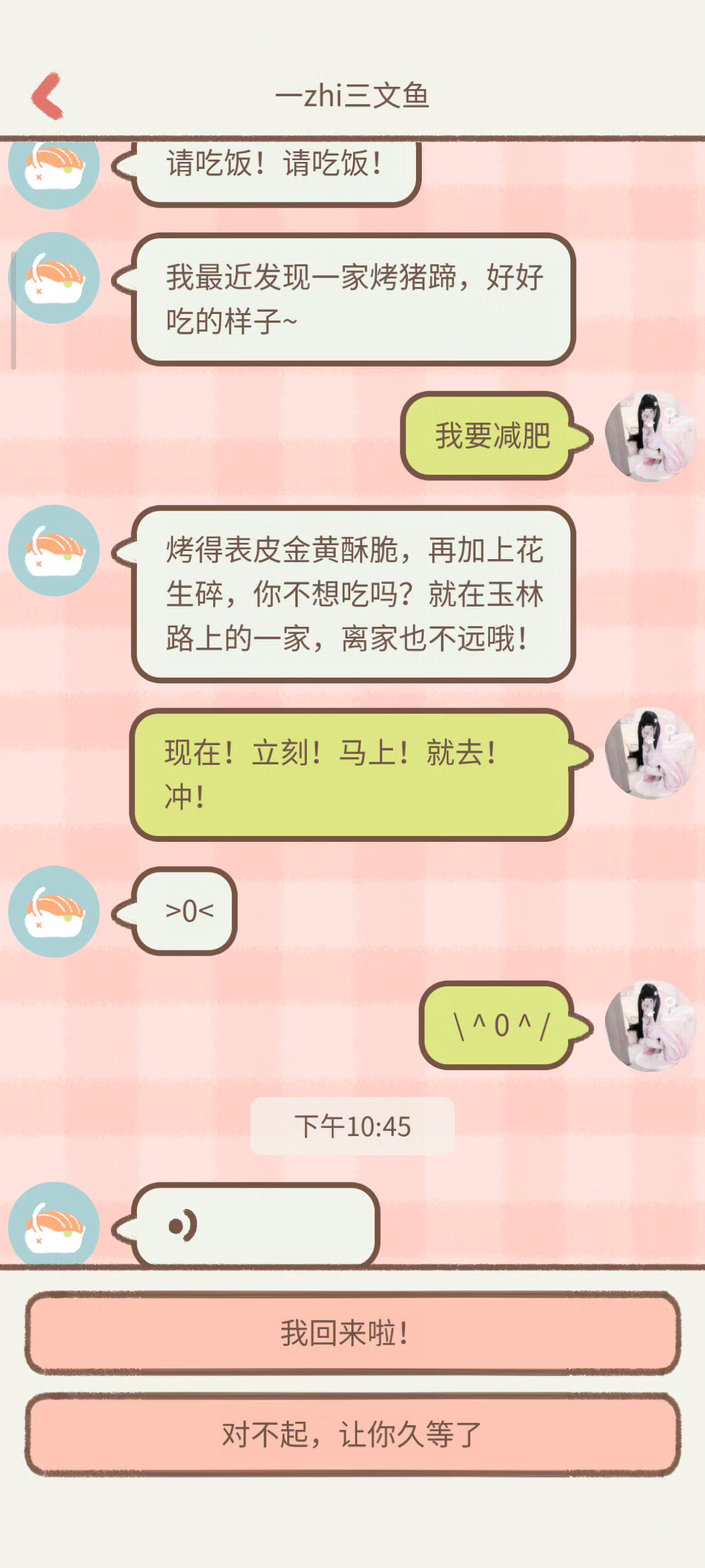
Task: Go back with the red arrow
Action: point(47,95)
